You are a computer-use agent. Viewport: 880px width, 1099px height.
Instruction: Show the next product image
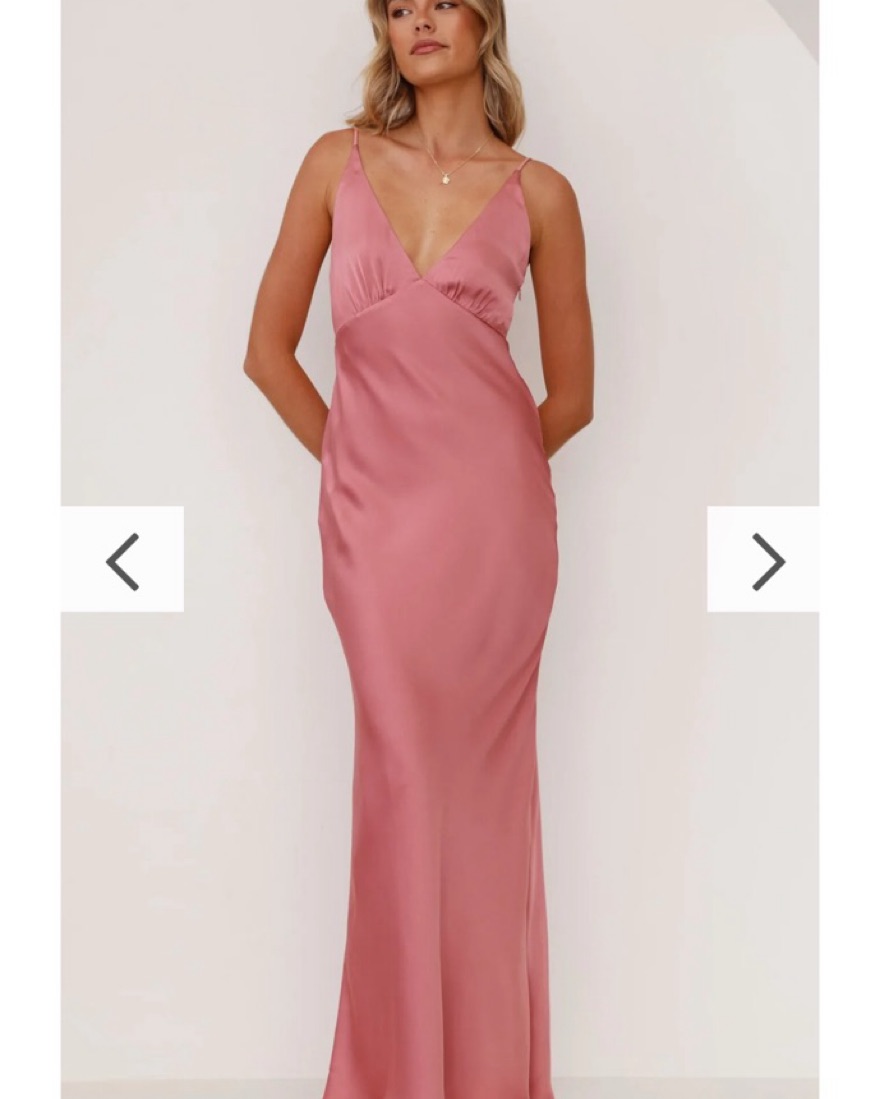click(x=765, y=560)
